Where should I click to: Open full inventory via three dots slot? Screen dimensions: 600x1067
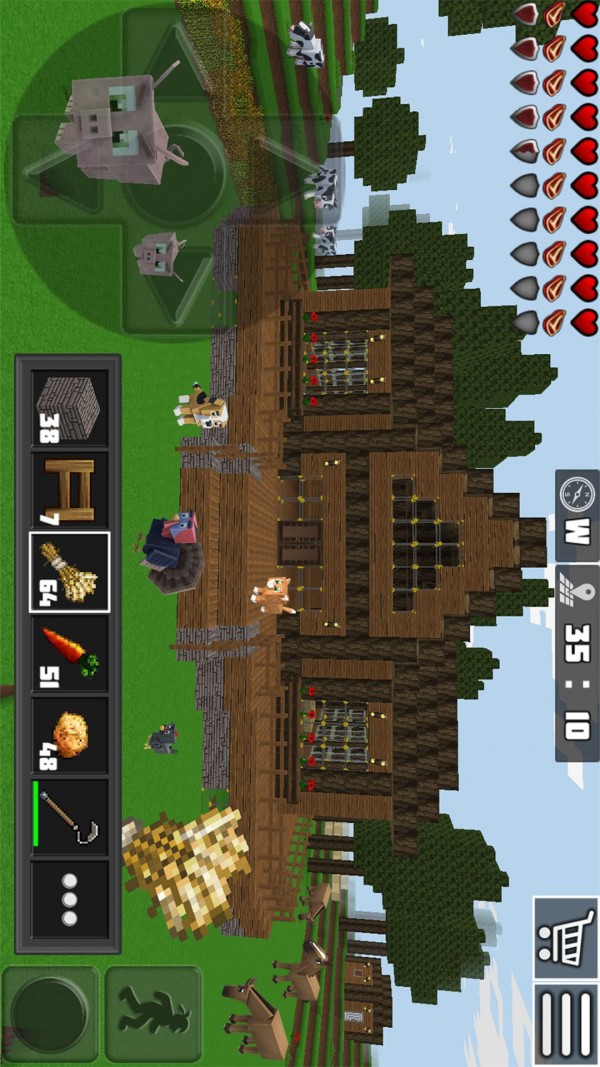(68, 900)
